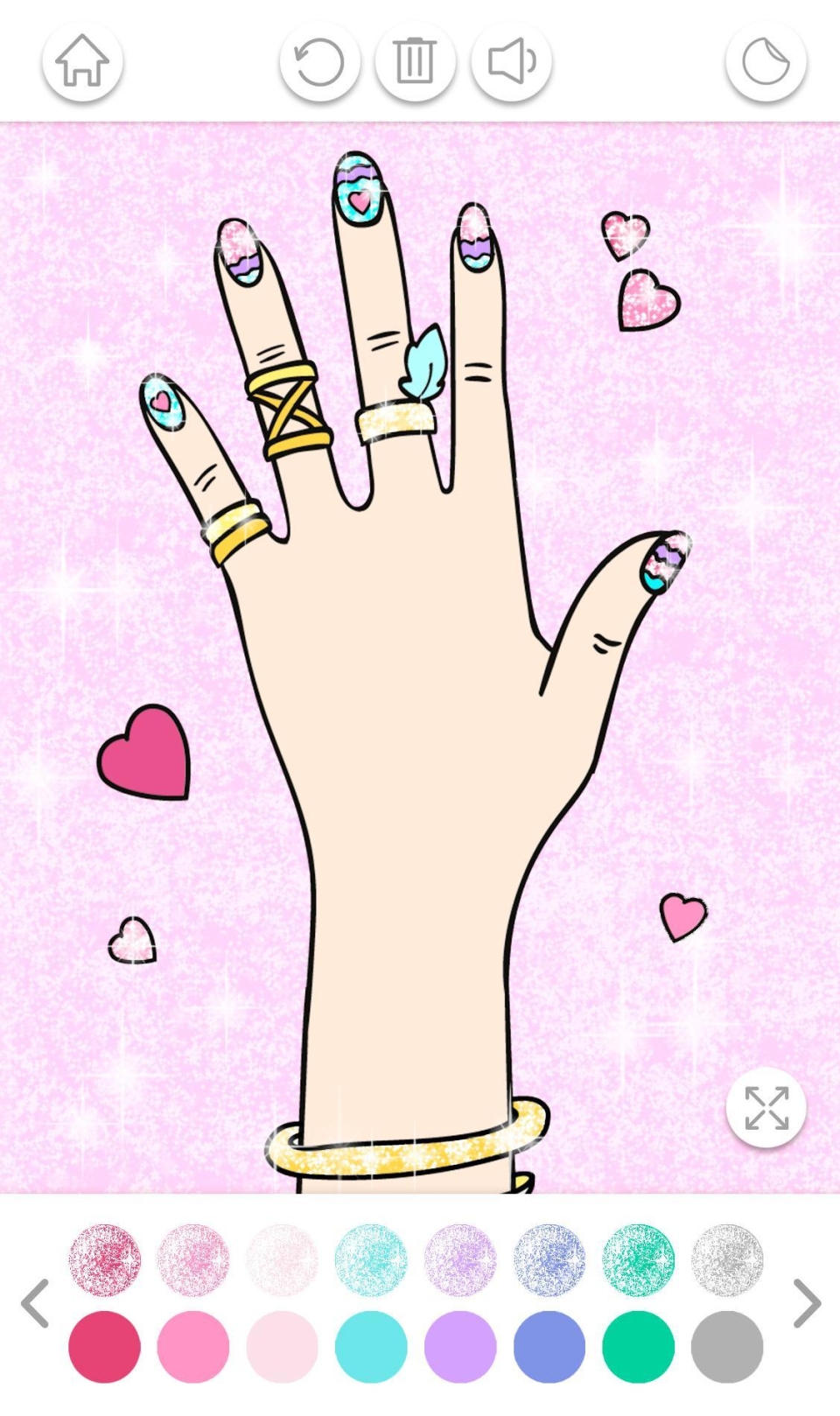
Task: Select the solid crimson color
Action: (105, 1347)
